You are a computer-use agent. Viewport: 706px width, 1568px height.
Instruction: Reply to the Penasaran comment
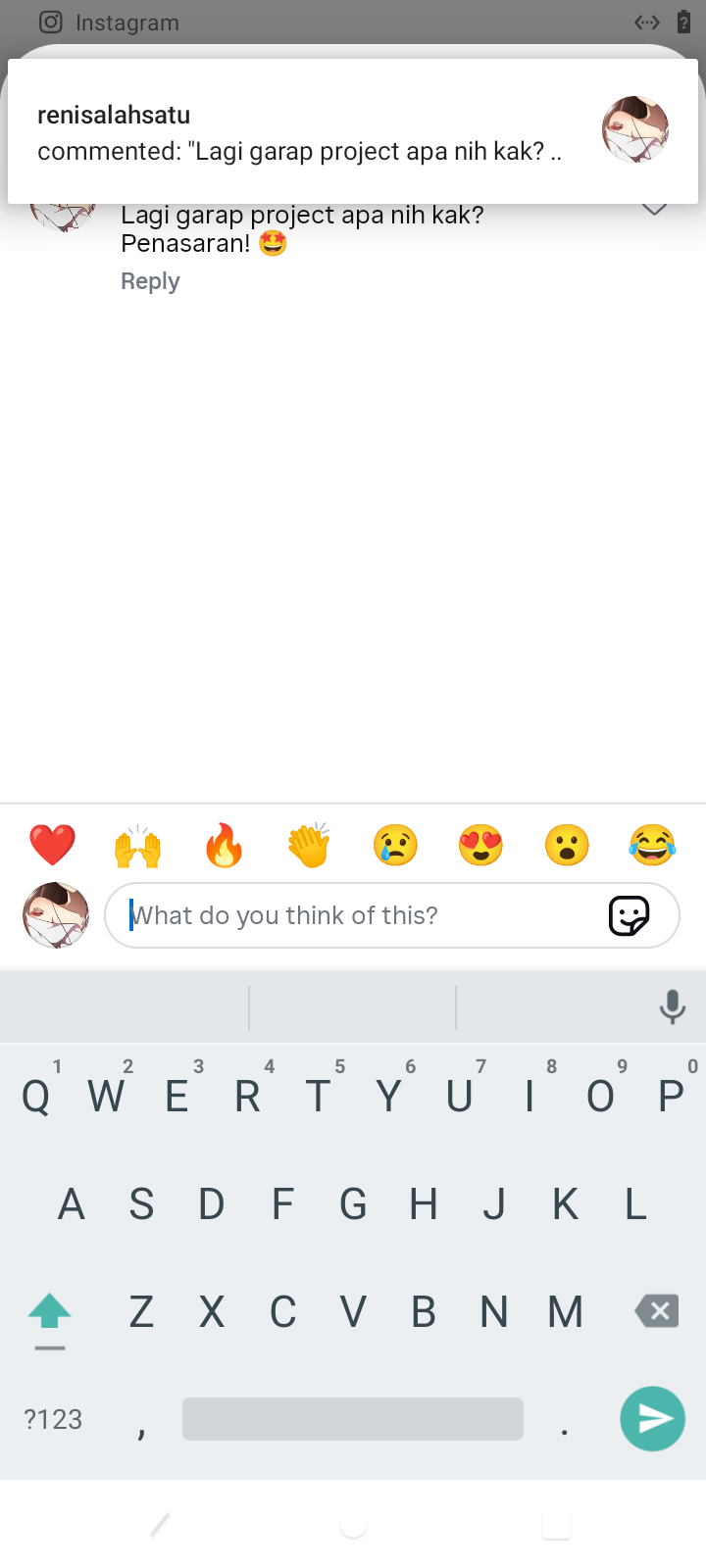(150, 281)
